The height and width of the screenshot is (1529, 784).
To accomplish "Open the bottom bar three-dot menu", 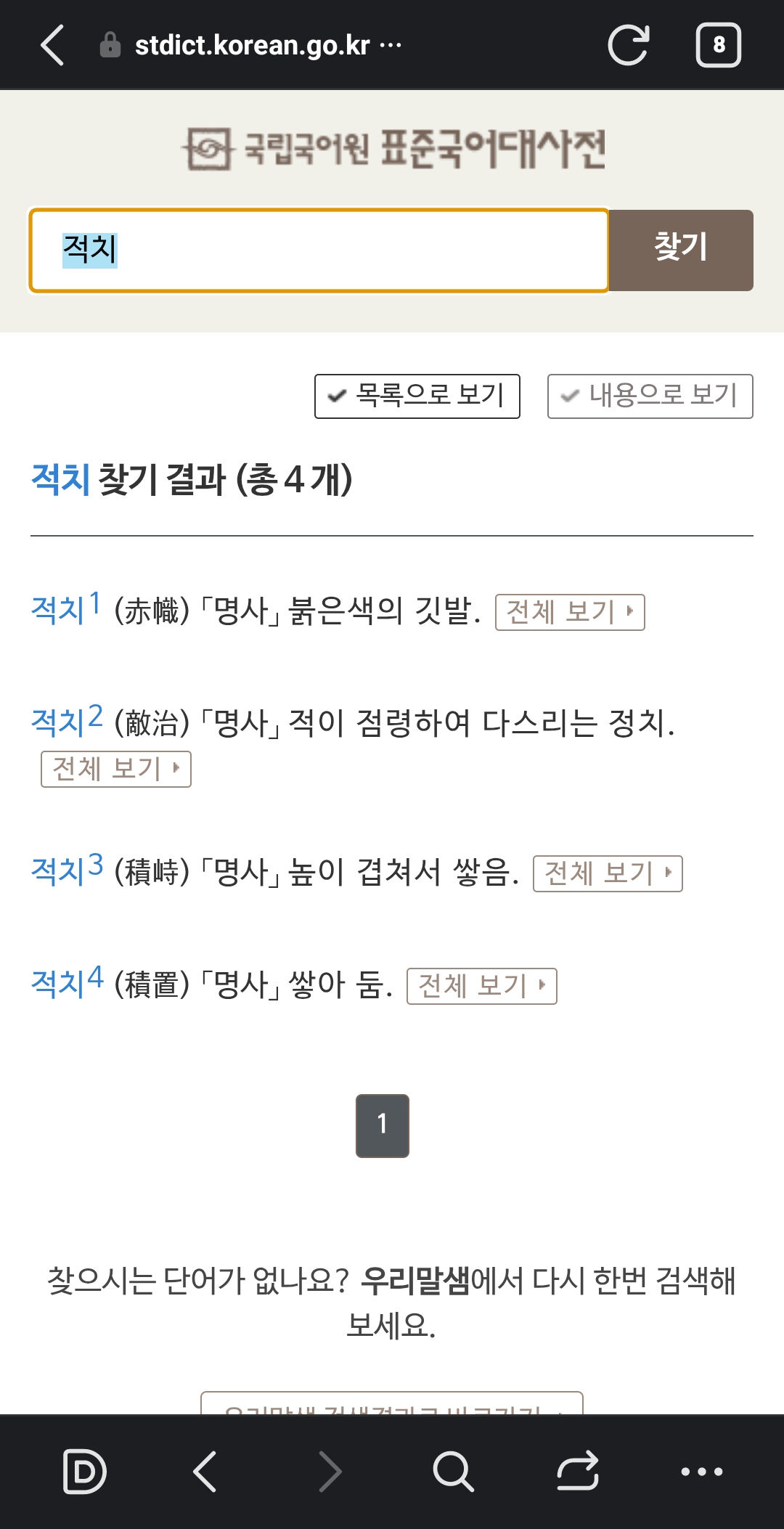I will (x=701, y=1472).
